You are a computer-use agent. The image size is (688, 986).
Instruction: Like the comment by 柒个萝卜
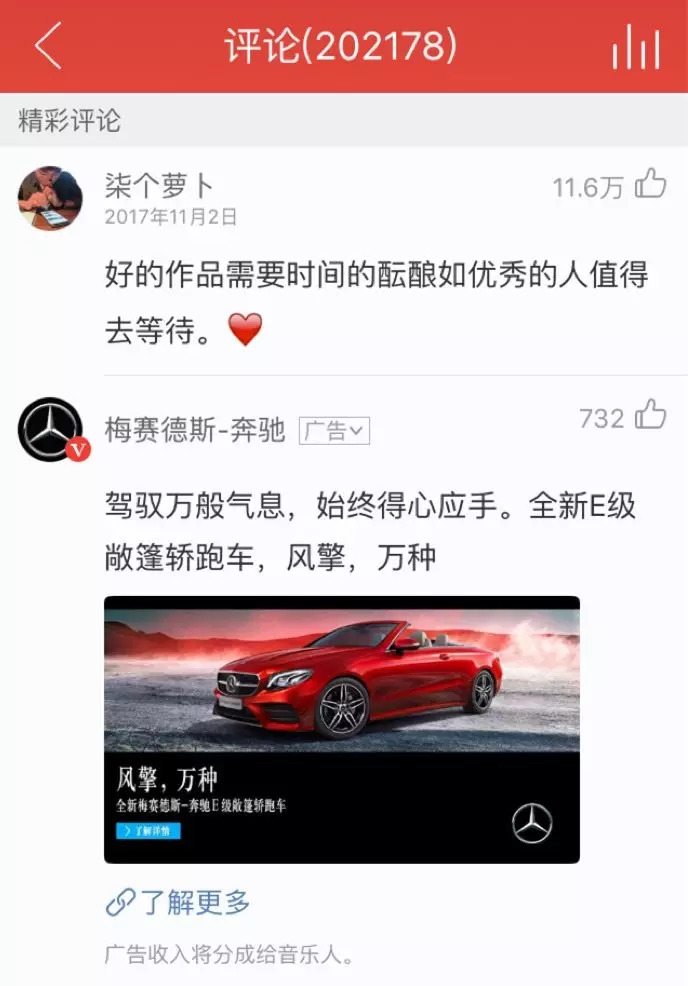tap(651, 184)
